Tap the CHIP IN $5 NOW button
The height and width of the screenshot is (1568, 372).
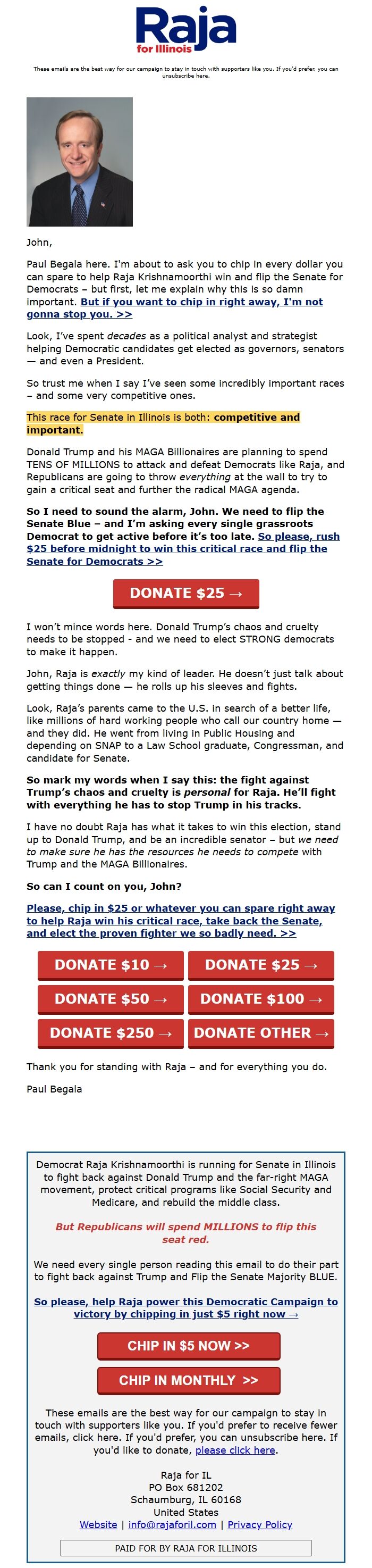(189, 1346)
